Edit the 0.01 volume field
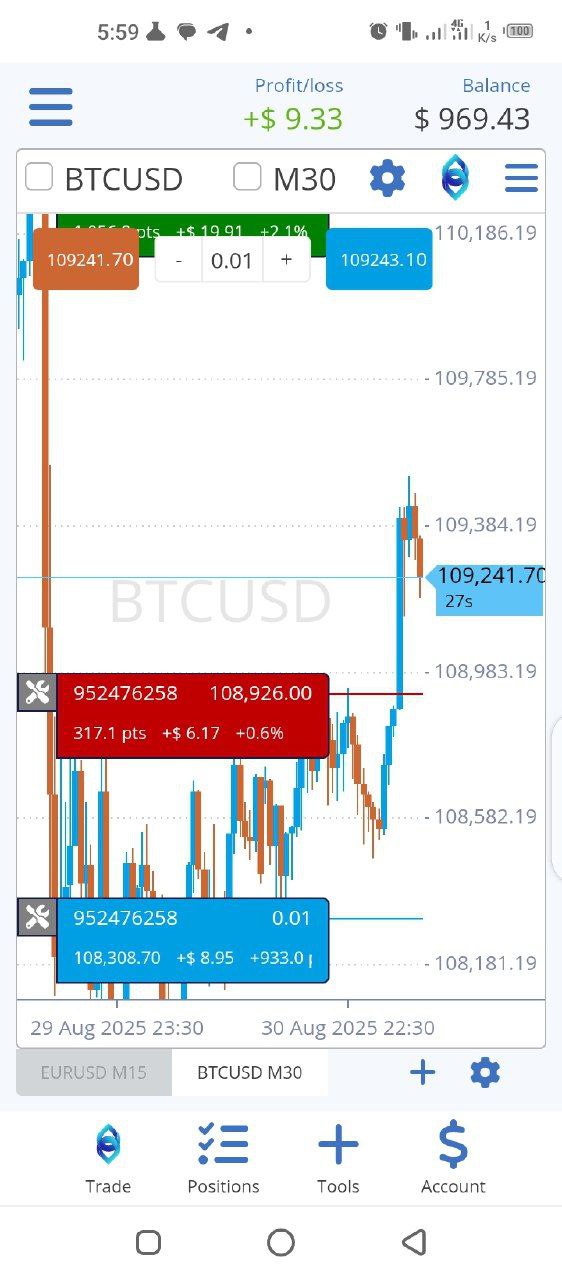 (232, 260)
